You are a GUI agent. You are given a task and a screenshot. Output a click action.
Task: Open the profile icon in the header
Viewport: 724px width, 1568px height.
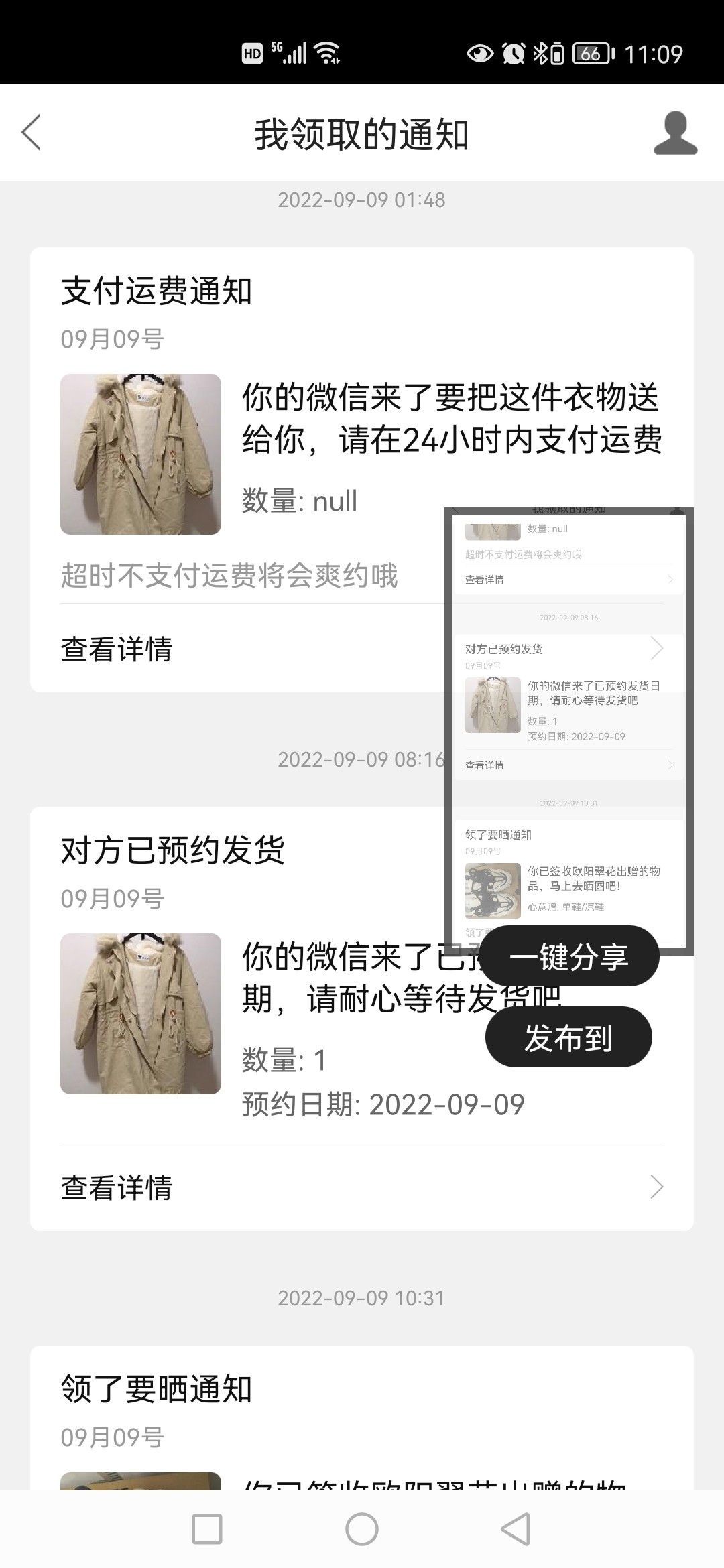[675, 133]
